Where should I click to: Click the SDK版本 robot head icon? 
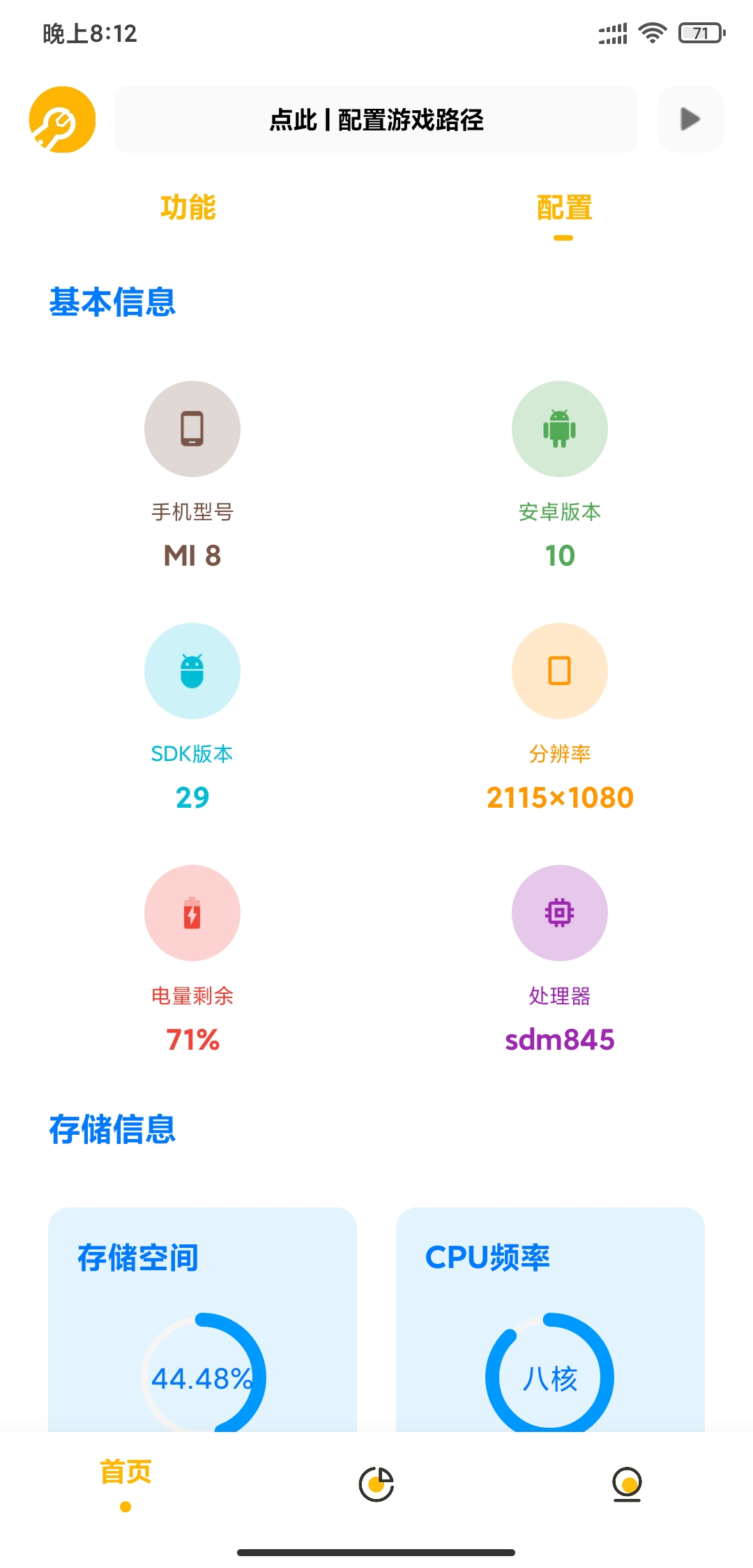click(x=192, y=670)
